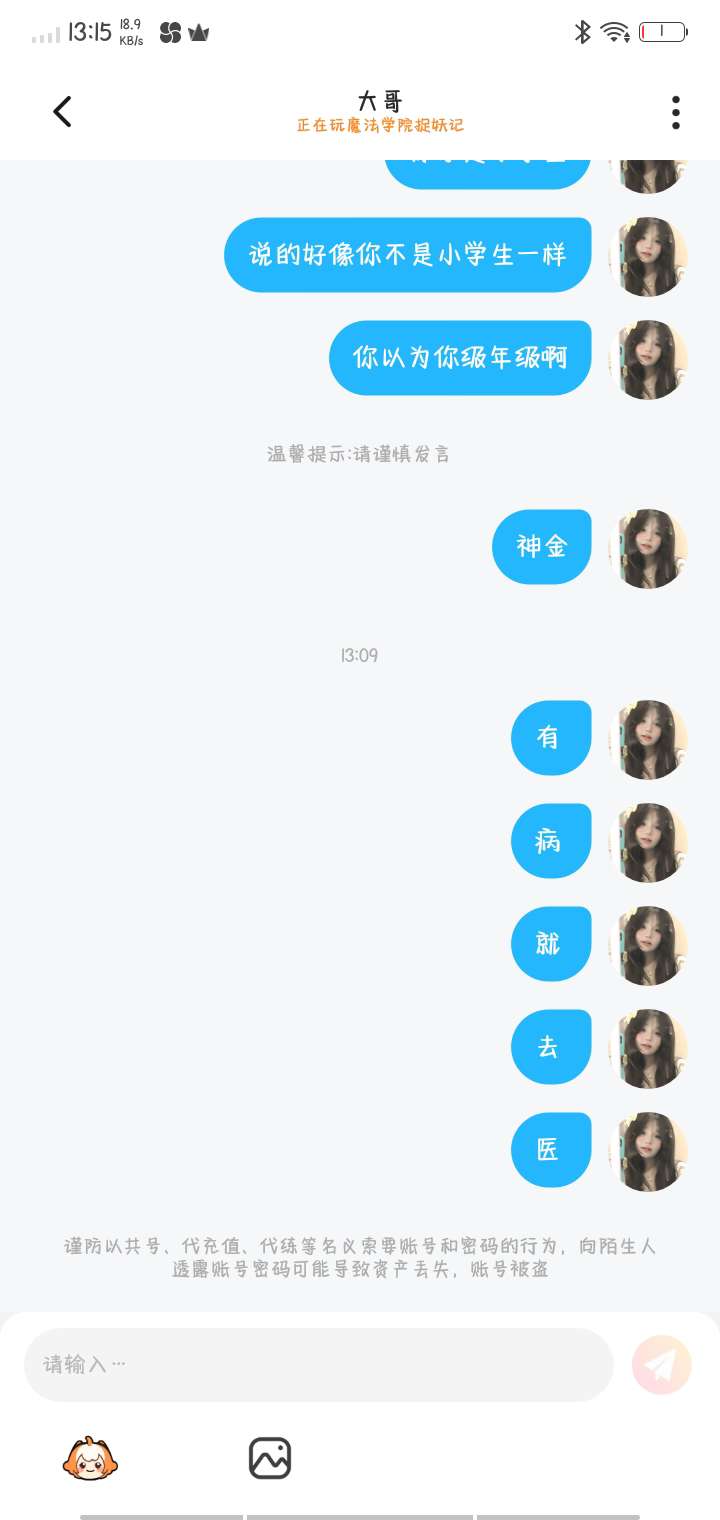The height and width of the screenshot is (1520, 720).
Task: Tap the avatar beside the 神金 message
Action: click(x=648, y=547)
